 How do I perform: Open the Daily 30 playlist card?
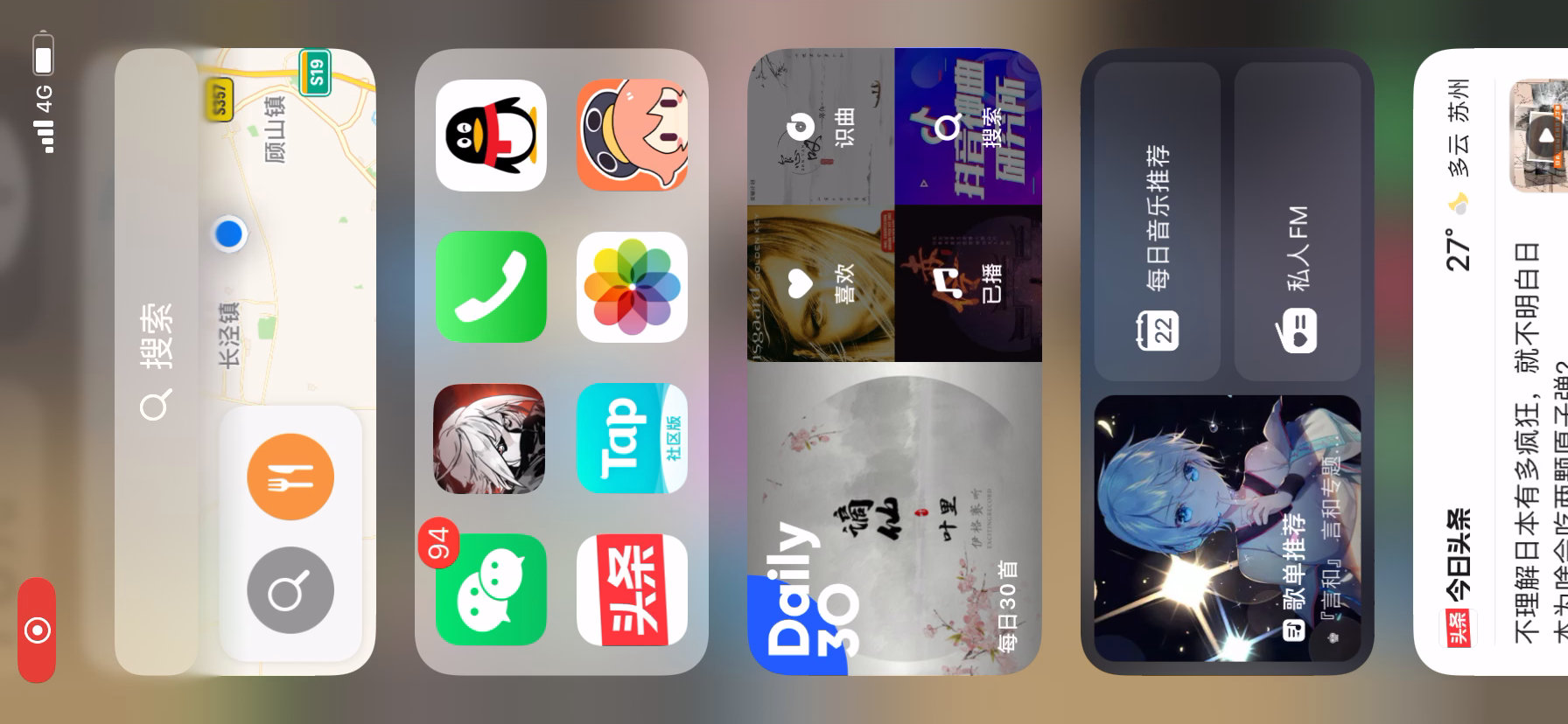point(894,518)
